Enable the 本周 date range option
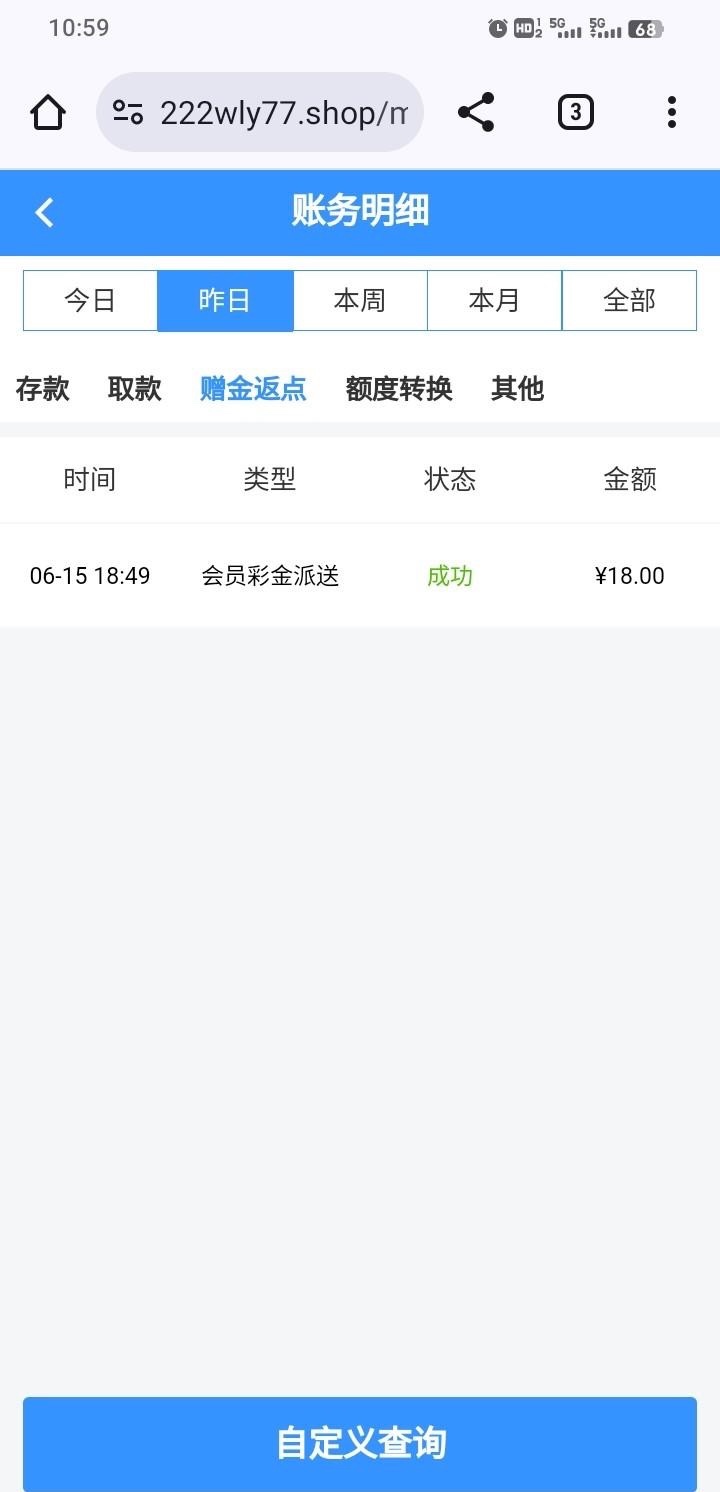The image size is (720, 1492). [x=360, y=300]
